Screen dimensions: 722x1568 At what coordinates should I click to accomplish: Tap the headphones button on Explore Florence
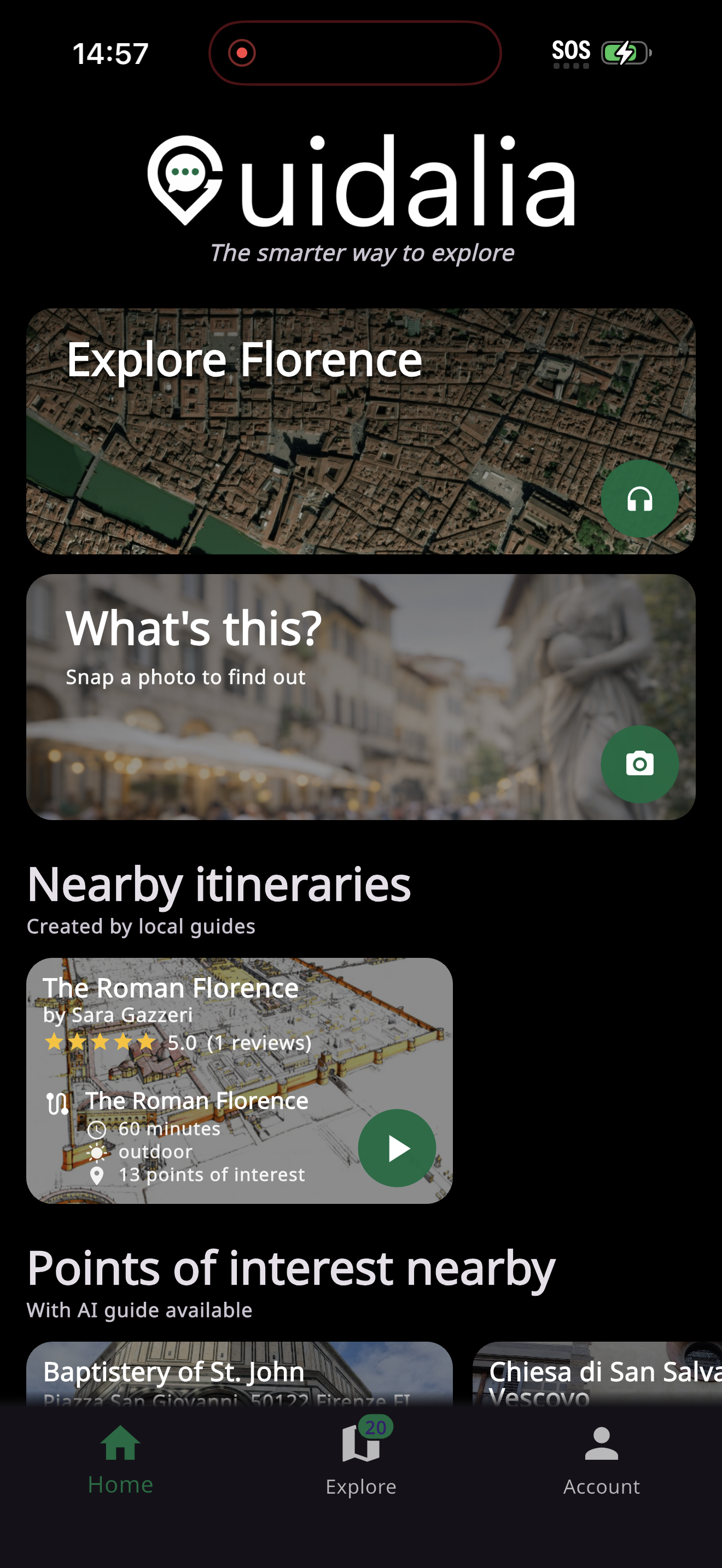[x=639, y=499]
